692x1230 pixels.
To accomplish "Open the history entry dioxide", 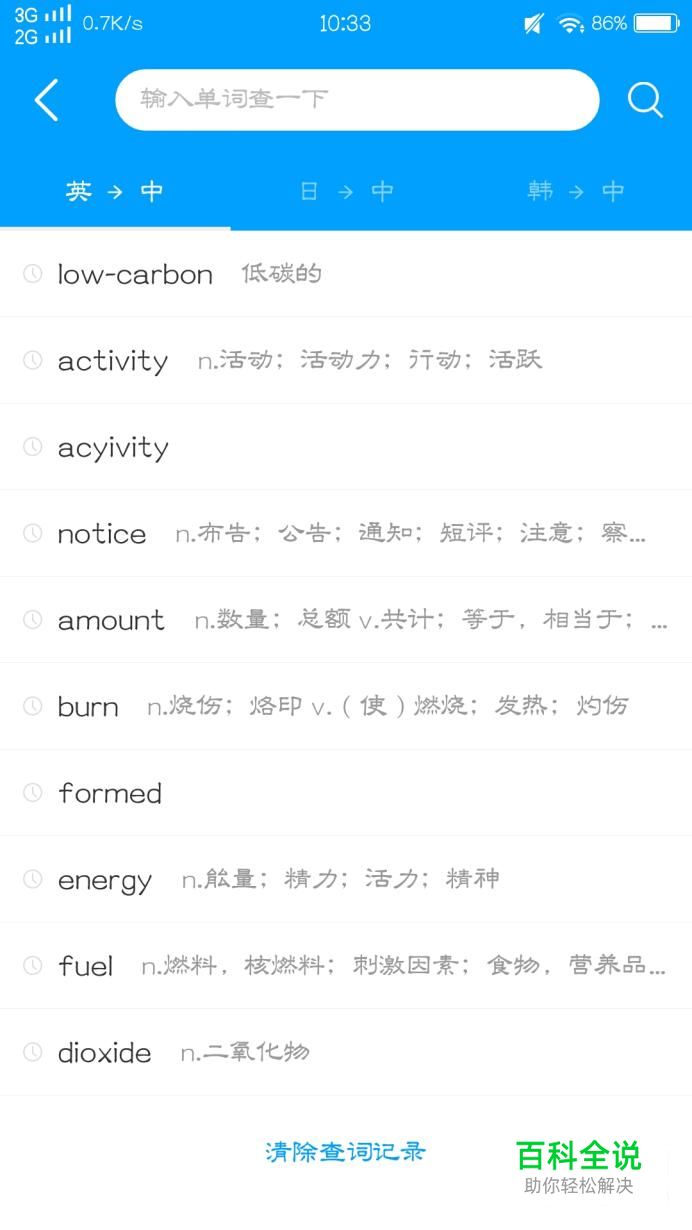I will (346, 1052).
